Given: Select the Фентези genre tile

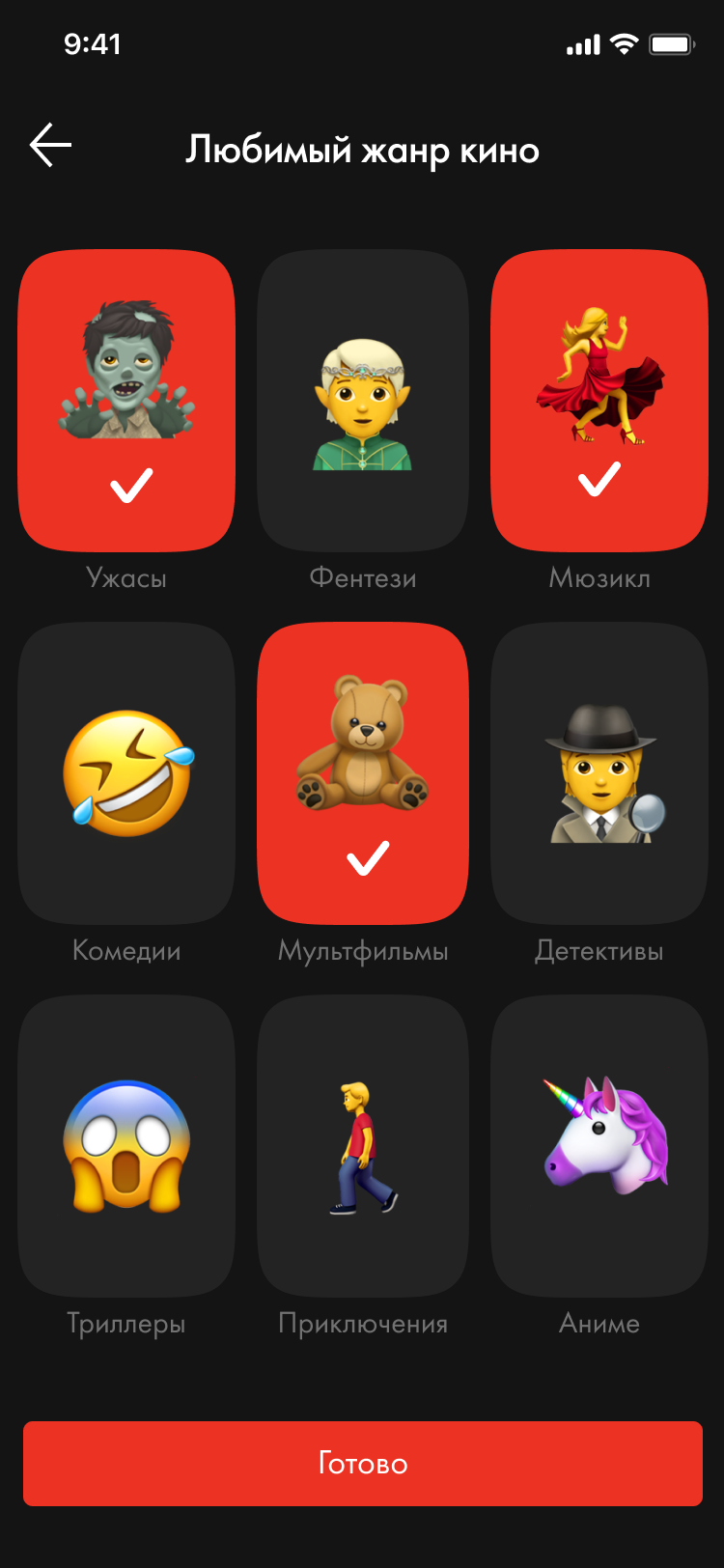Looking at the screenshot, I should tap(363, 401).
